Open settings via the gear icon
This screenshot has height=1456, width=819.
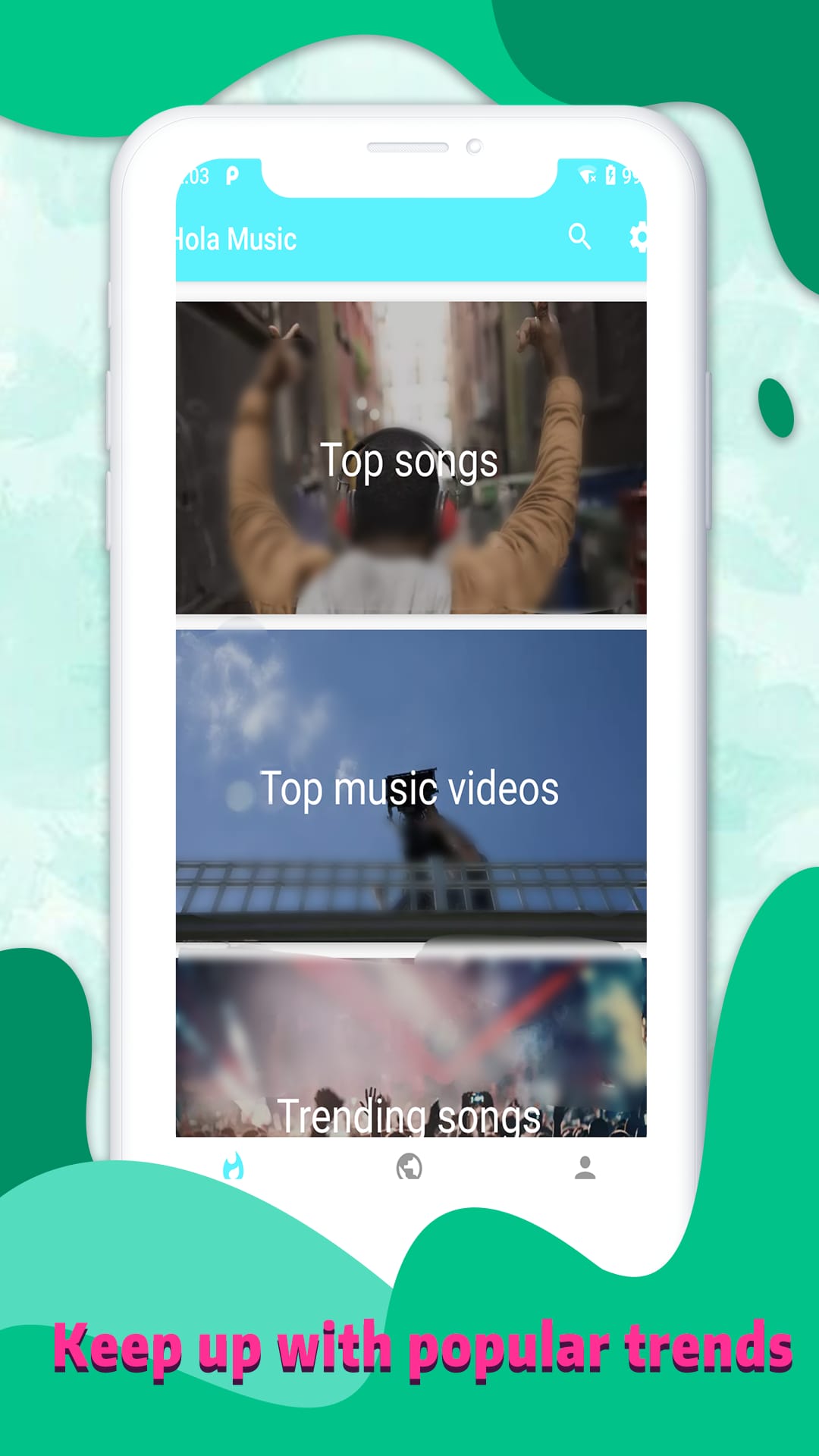639,237
